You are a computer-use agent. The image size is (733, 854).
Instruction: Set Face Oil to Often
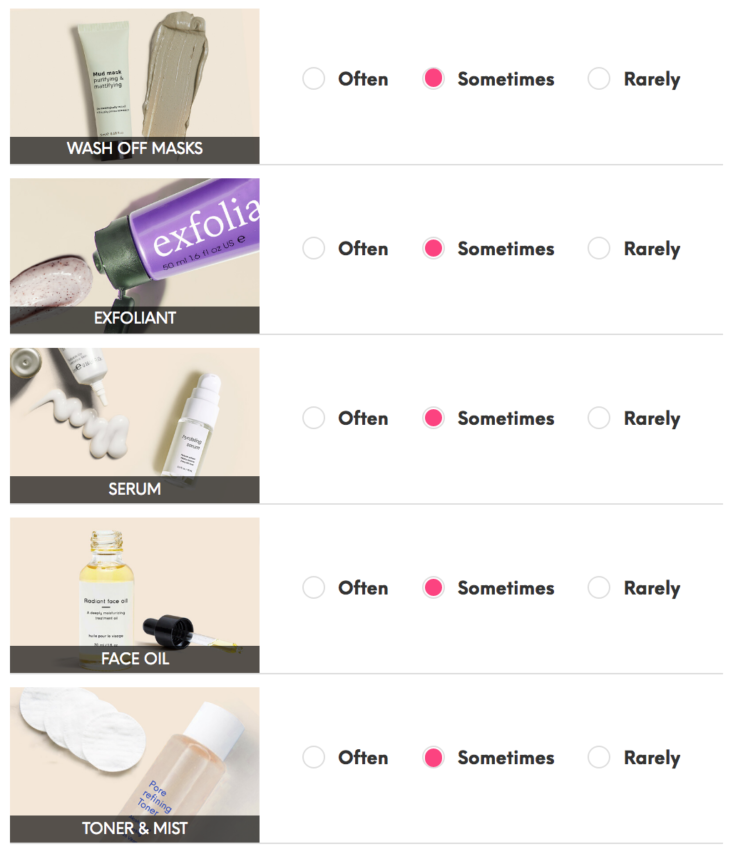pos(314,588)
